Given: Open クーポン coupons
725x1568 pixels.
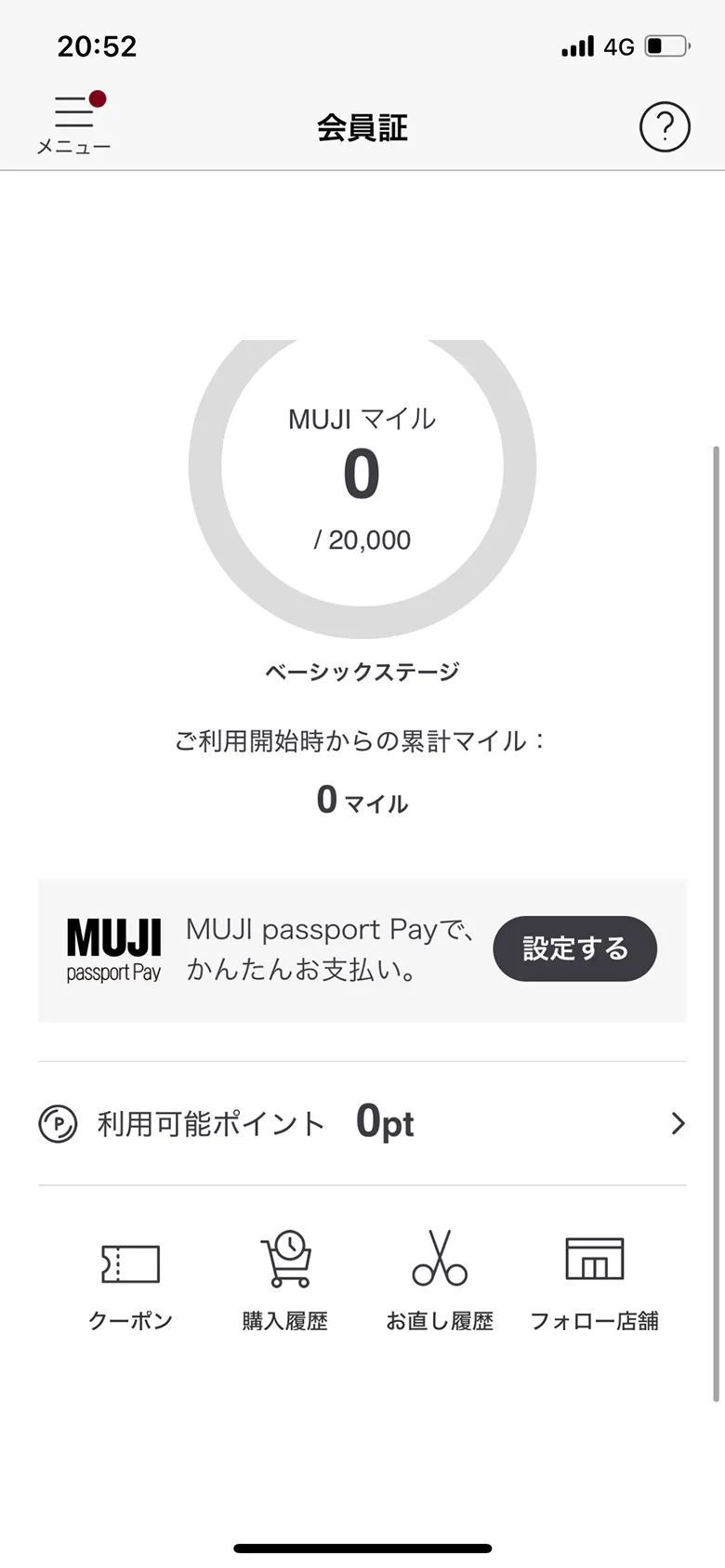Looking at the screenshot, I should [131, 1282].
